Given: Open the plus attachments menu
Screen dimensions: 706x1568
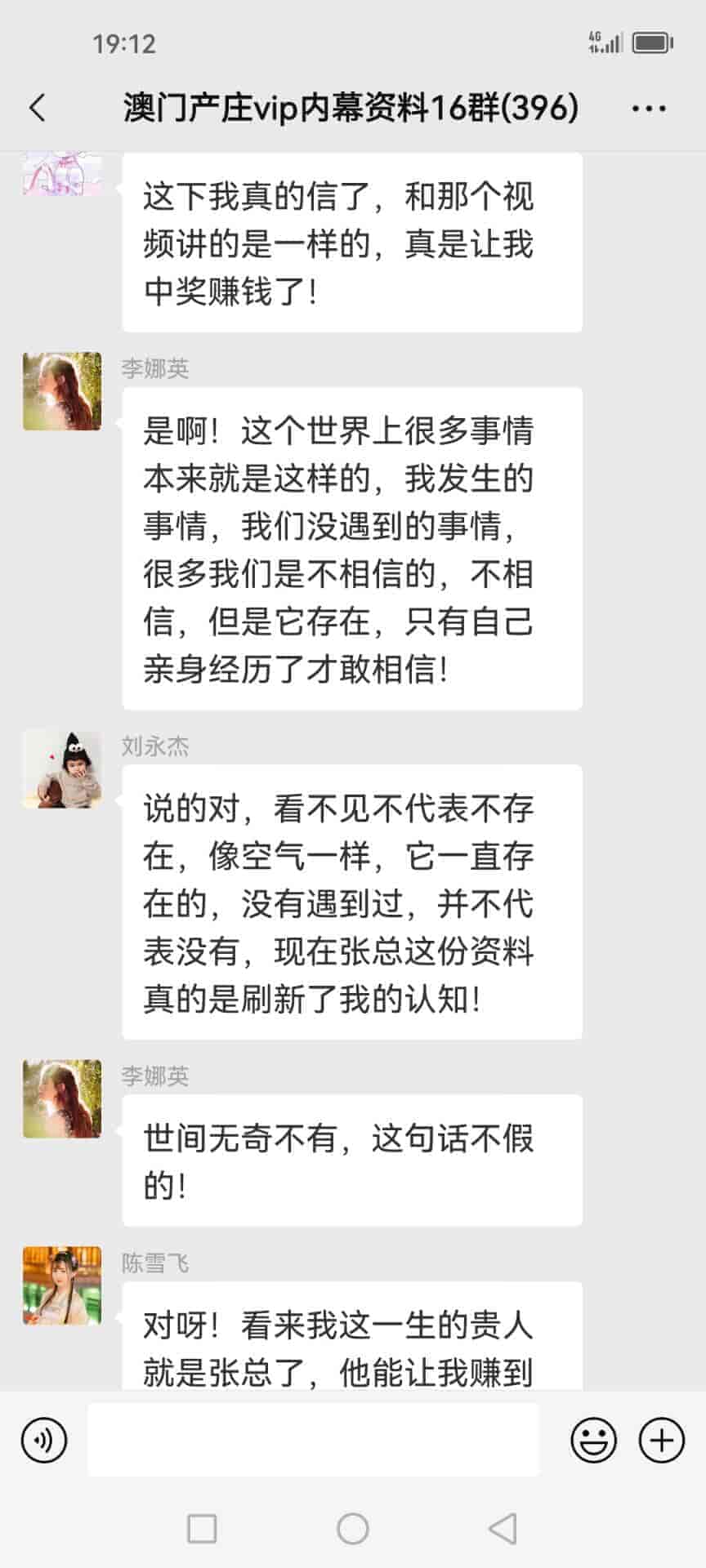Looking at the screenshot, I should point(661,1440).
